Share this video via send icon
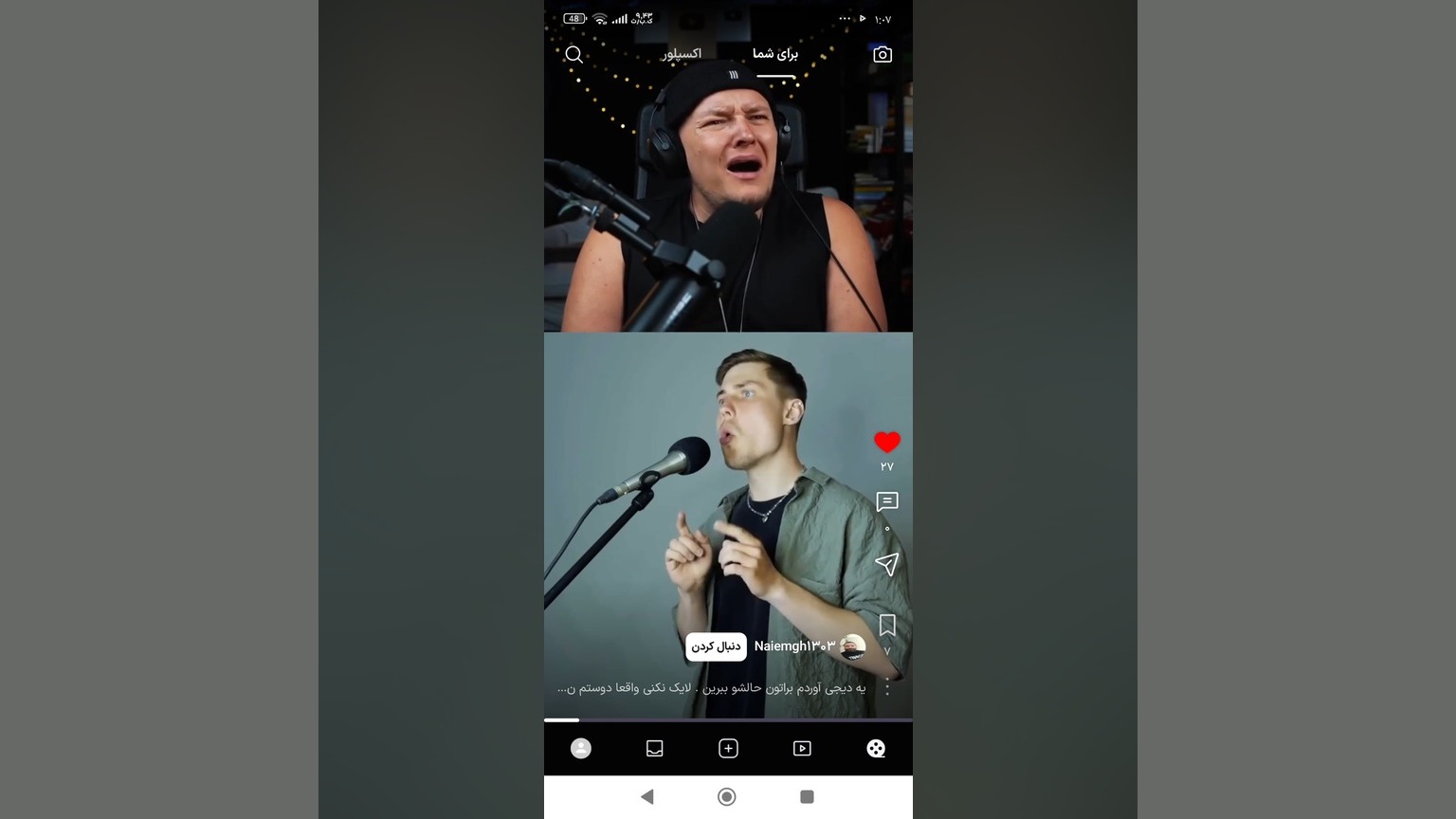 click(887, 564)
